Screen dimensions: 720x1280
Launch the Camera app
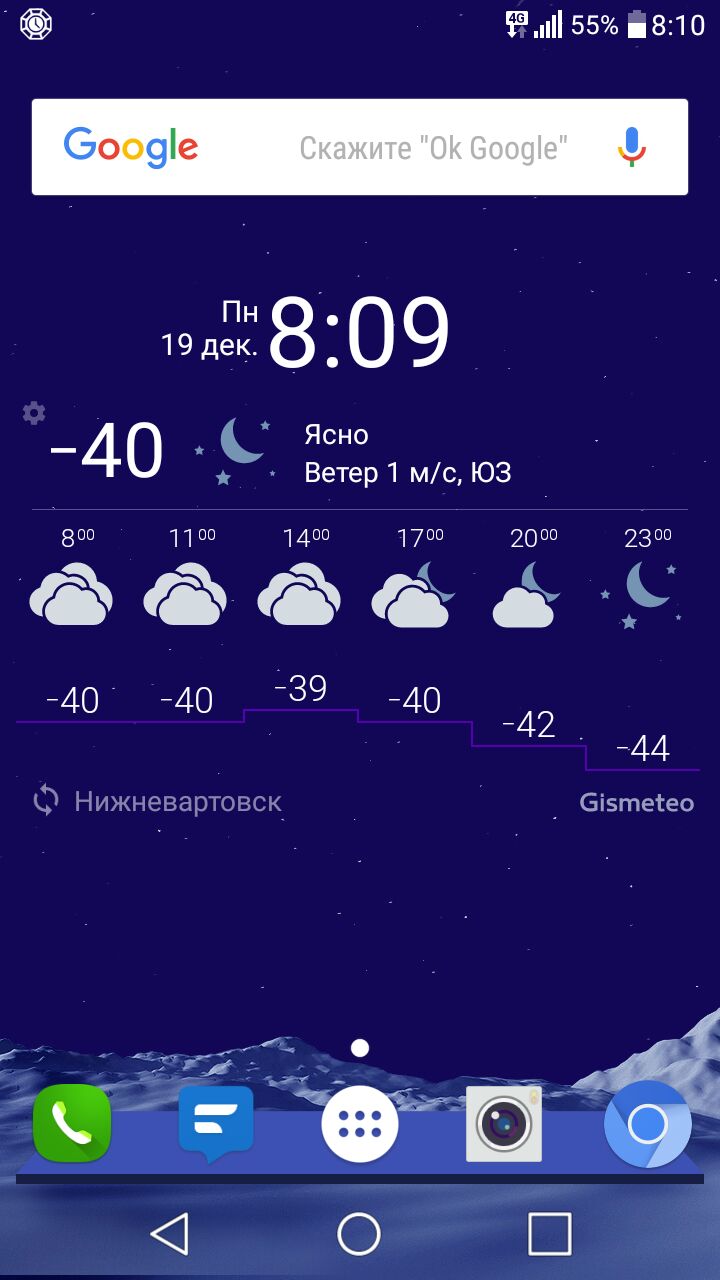504,1124
